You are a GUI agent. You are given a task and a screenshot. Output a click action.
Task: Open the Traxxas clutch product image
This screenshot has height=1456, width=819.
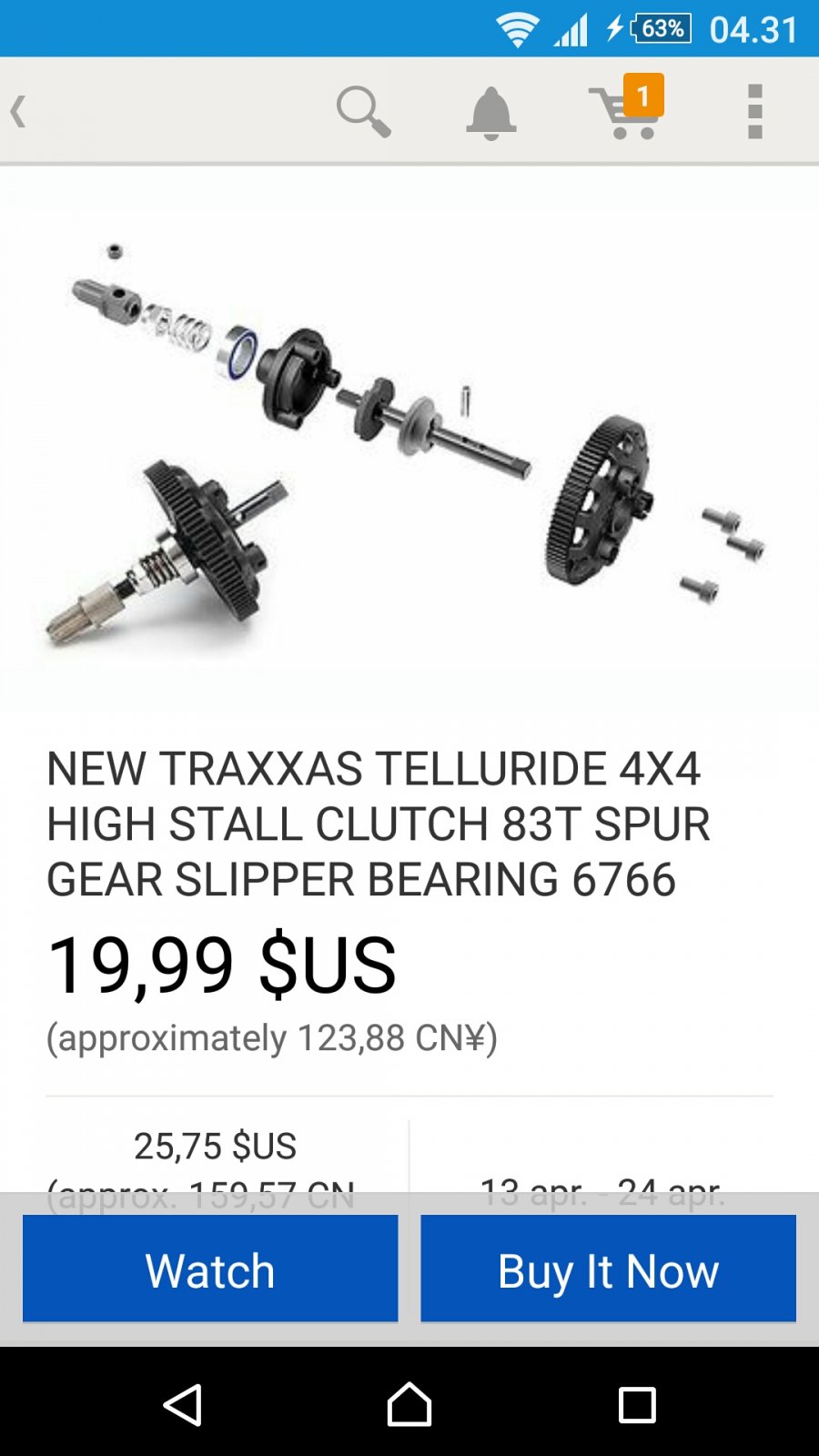[x=409, y=440]
